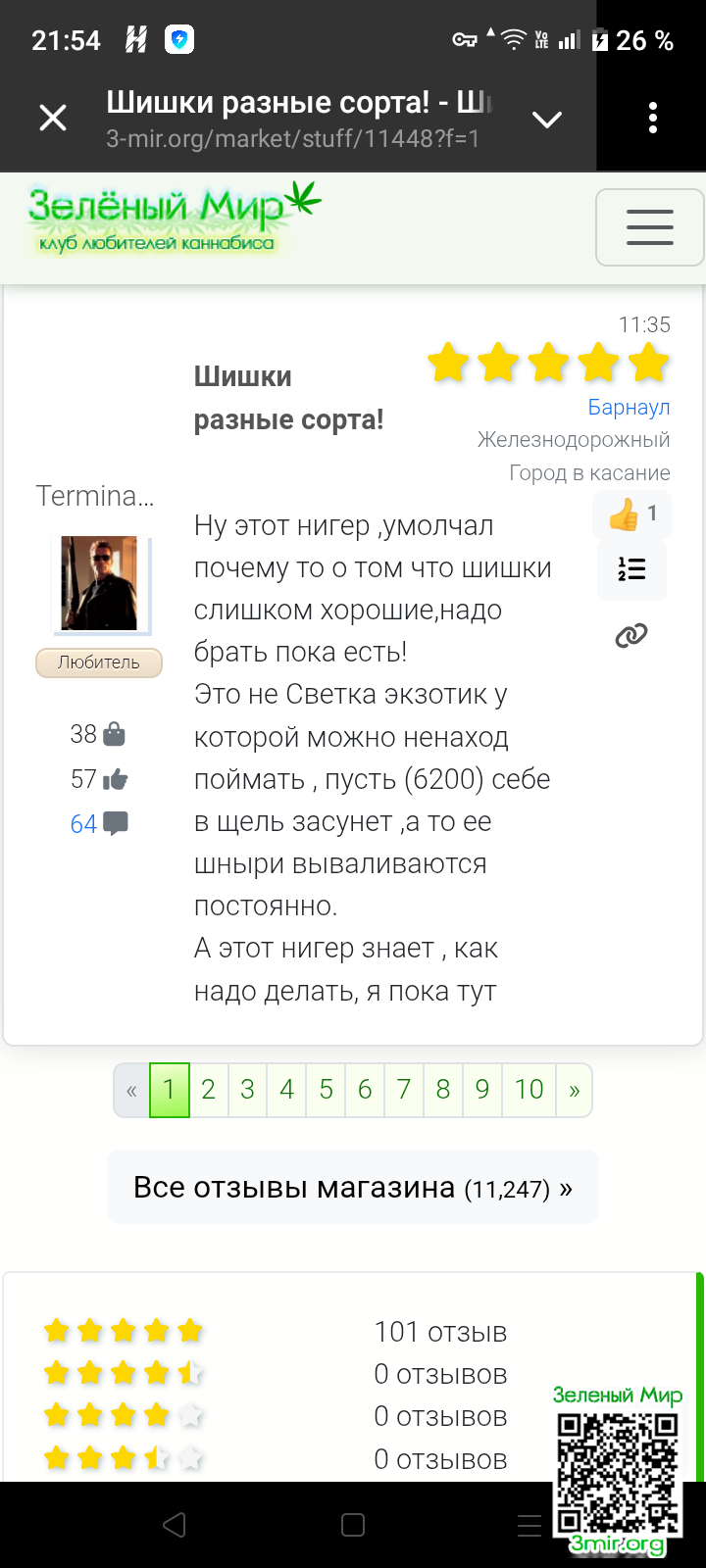Go to reviews page 5
The width and height of the screenshot is (706, 1568).
326,1090
